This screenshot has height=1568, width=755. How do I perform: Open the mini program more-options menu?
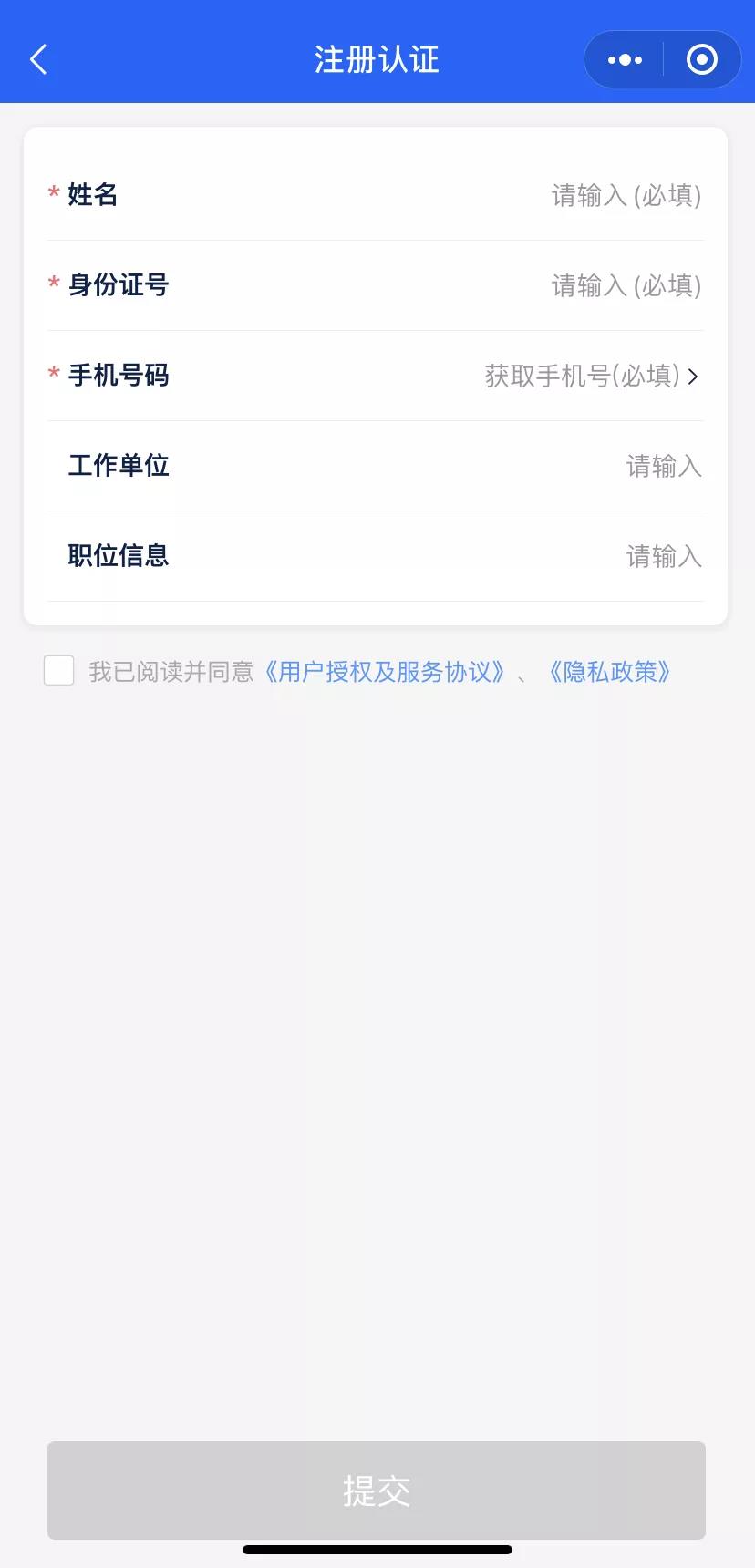click(x=625, y=60)
